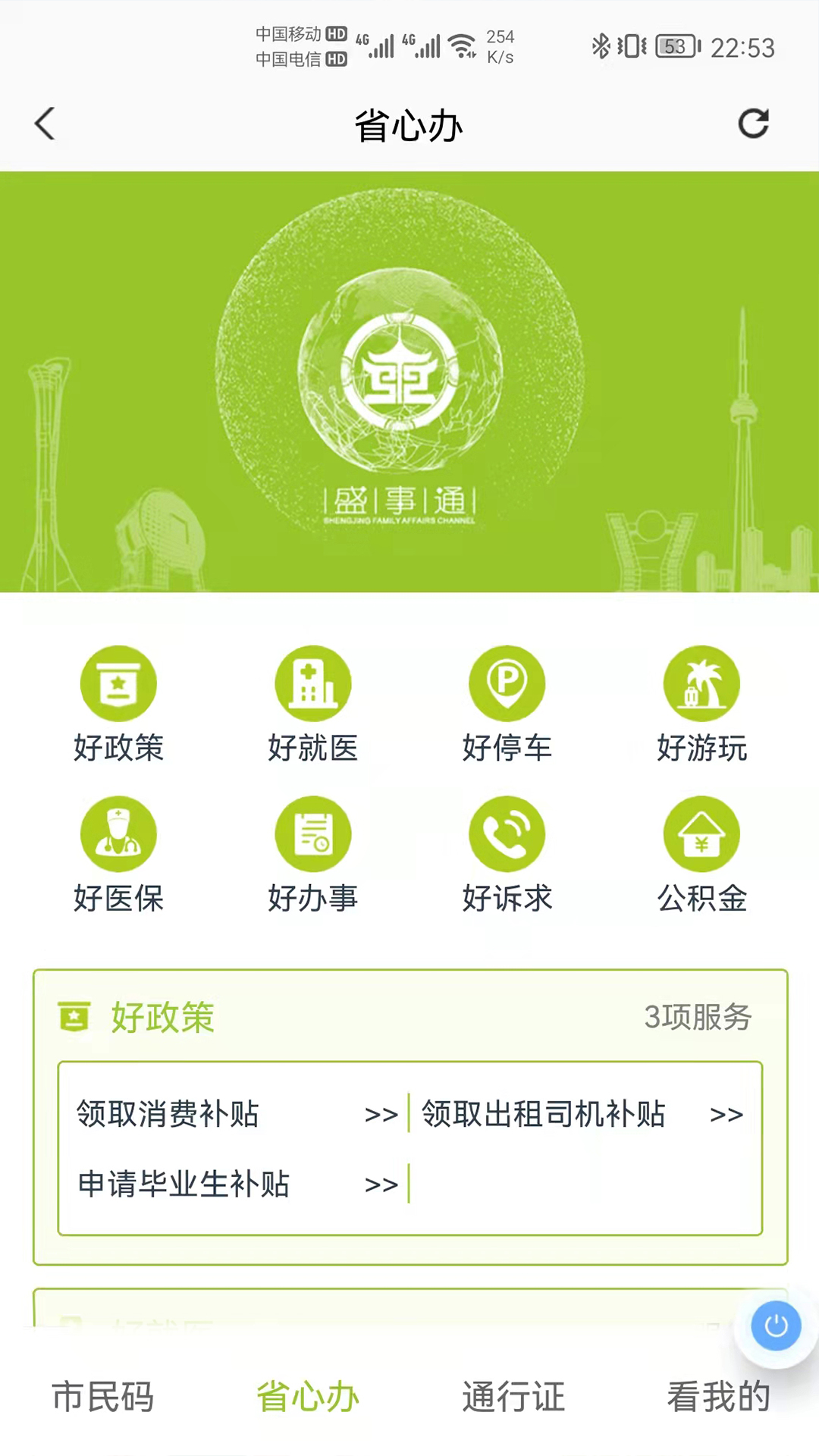Select the 好就医 medical service icon
Image resolution: width=819 pixels, height=1456 pixels.
point(313,682)
